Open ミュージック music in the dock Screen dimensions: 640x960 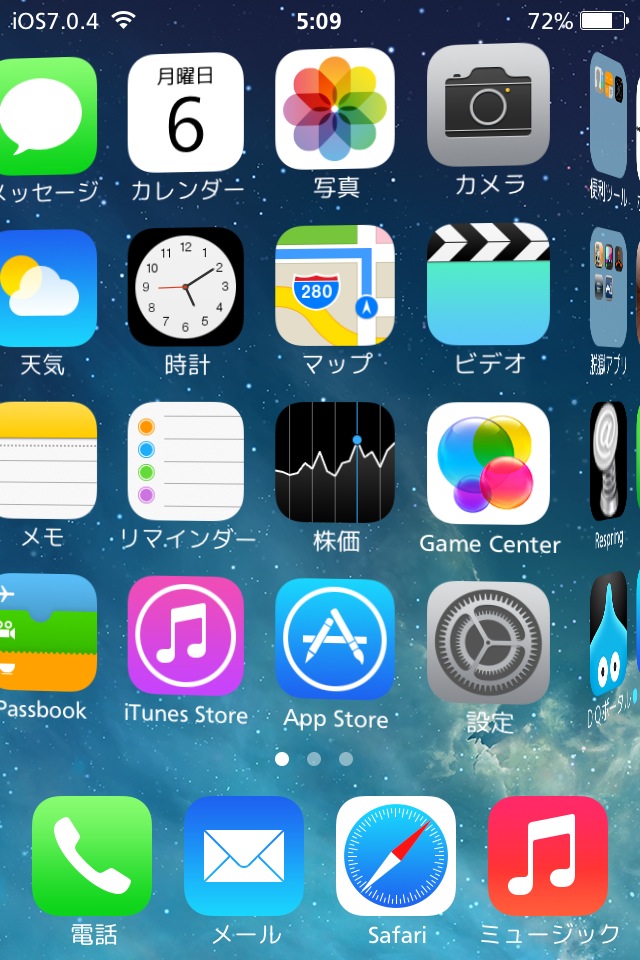coord(548,856)
